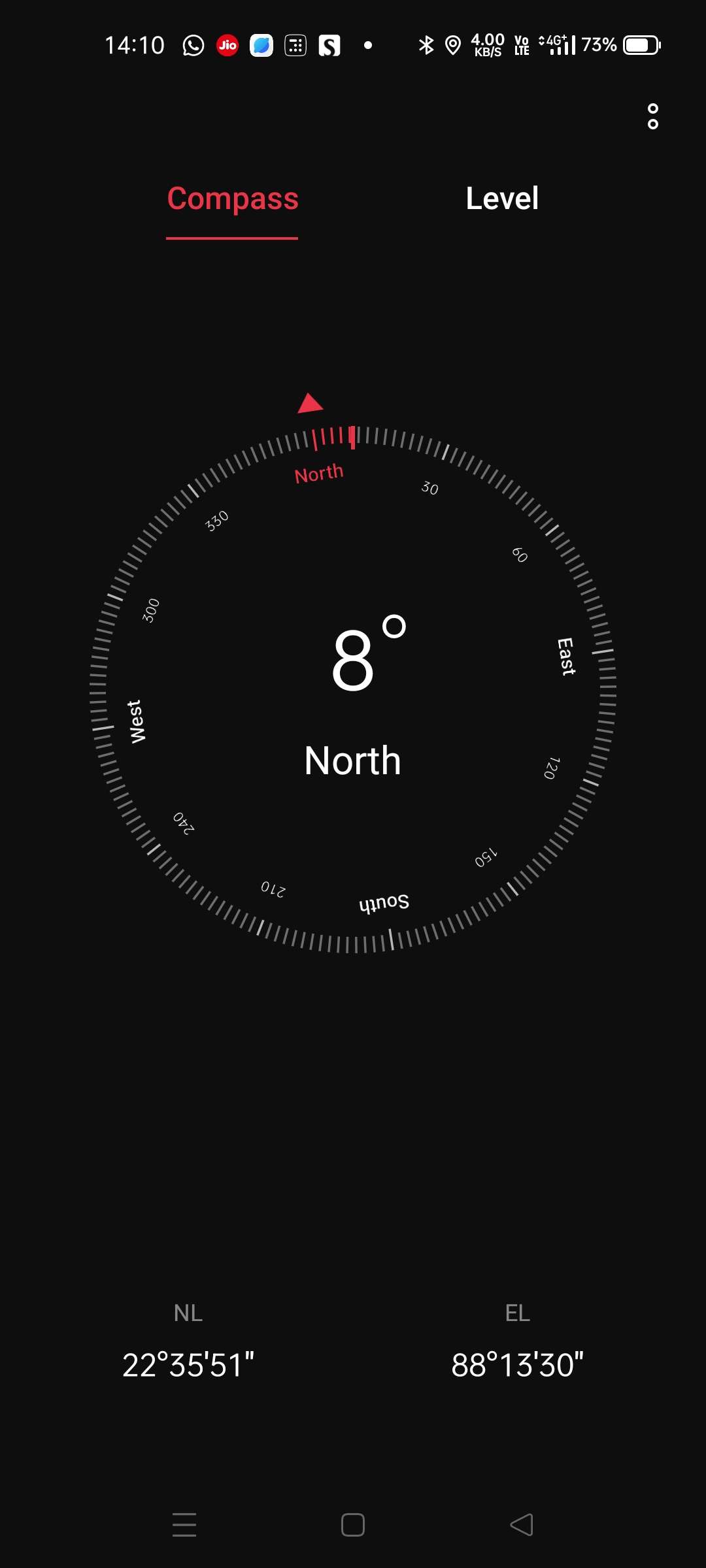Switch to the Level tab
This screenshot has width=706, height=1568.
coord(502,199)
